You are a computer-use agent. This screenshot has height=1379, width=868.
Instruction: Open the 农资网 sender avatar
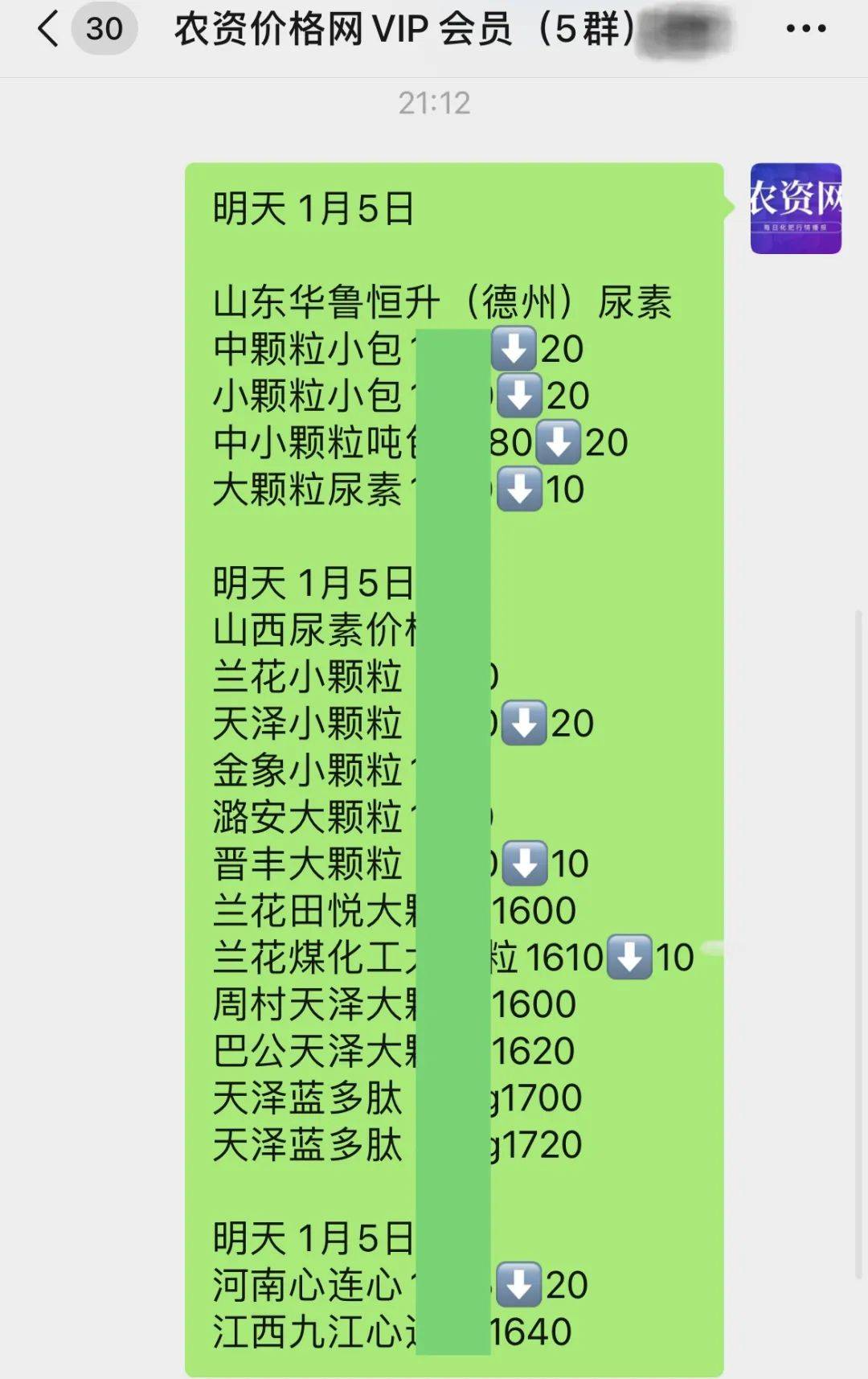796,211
